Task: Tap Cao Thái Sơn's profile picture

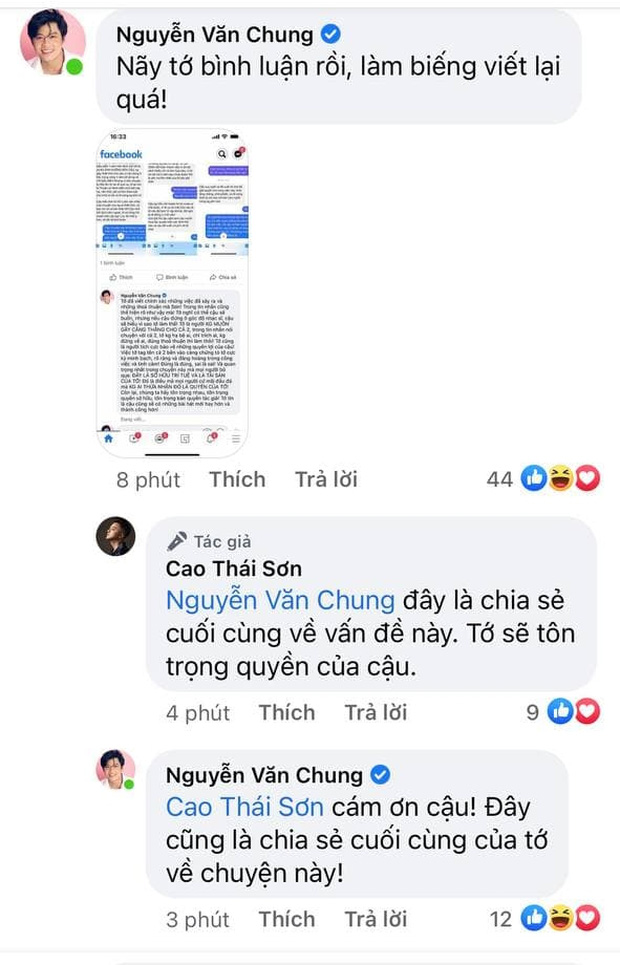Action: [x=116, y=538]
